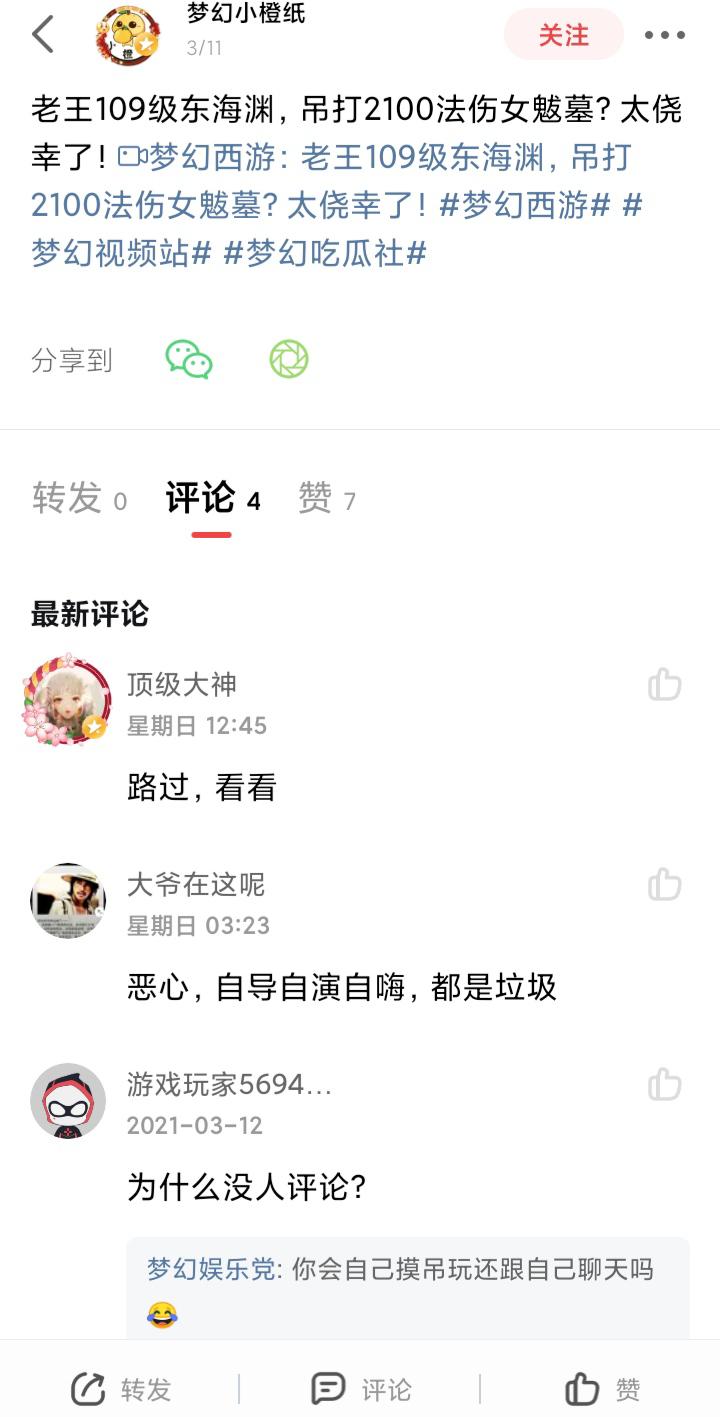Select the 评论 tab
The image size is (720, 1417).
(x=212, y=498)
